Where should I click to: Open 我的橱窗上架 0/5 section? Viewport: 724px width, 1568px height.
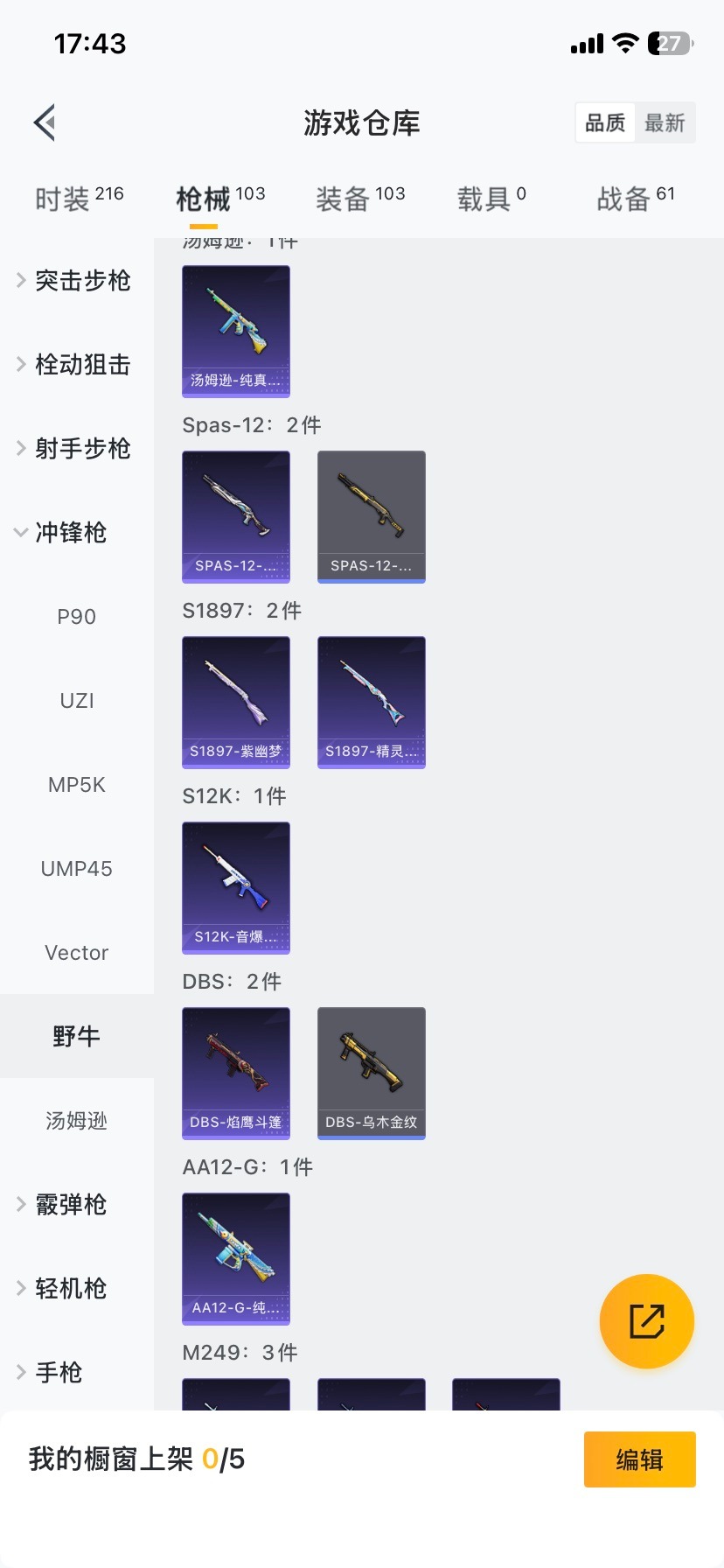[x=136, y=1459]
